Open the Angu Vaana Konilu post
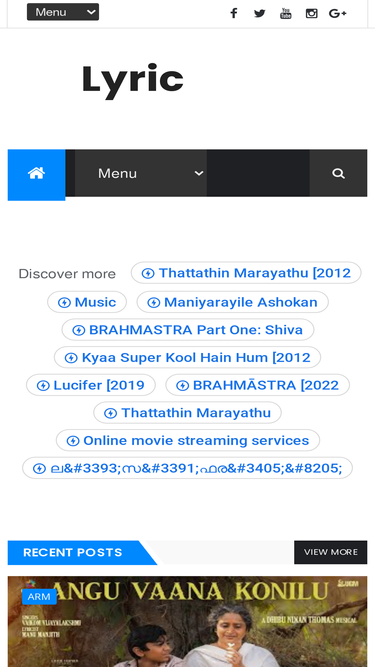The width and height of the screenshot is (375, 667). click(x=188, y=621)
